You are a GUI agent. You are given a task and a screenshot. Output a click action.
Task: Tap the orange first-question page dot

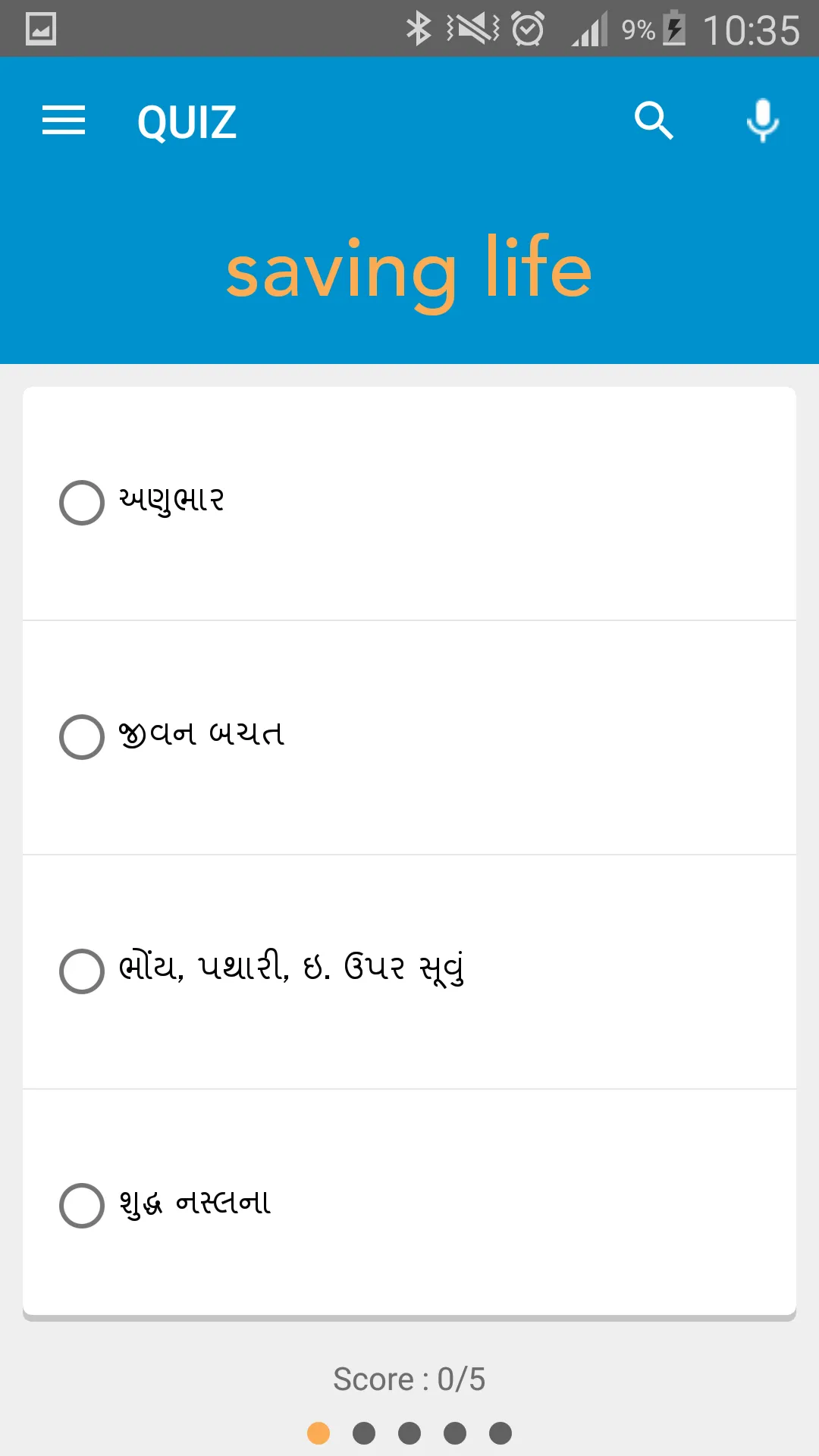point(318,1432)
